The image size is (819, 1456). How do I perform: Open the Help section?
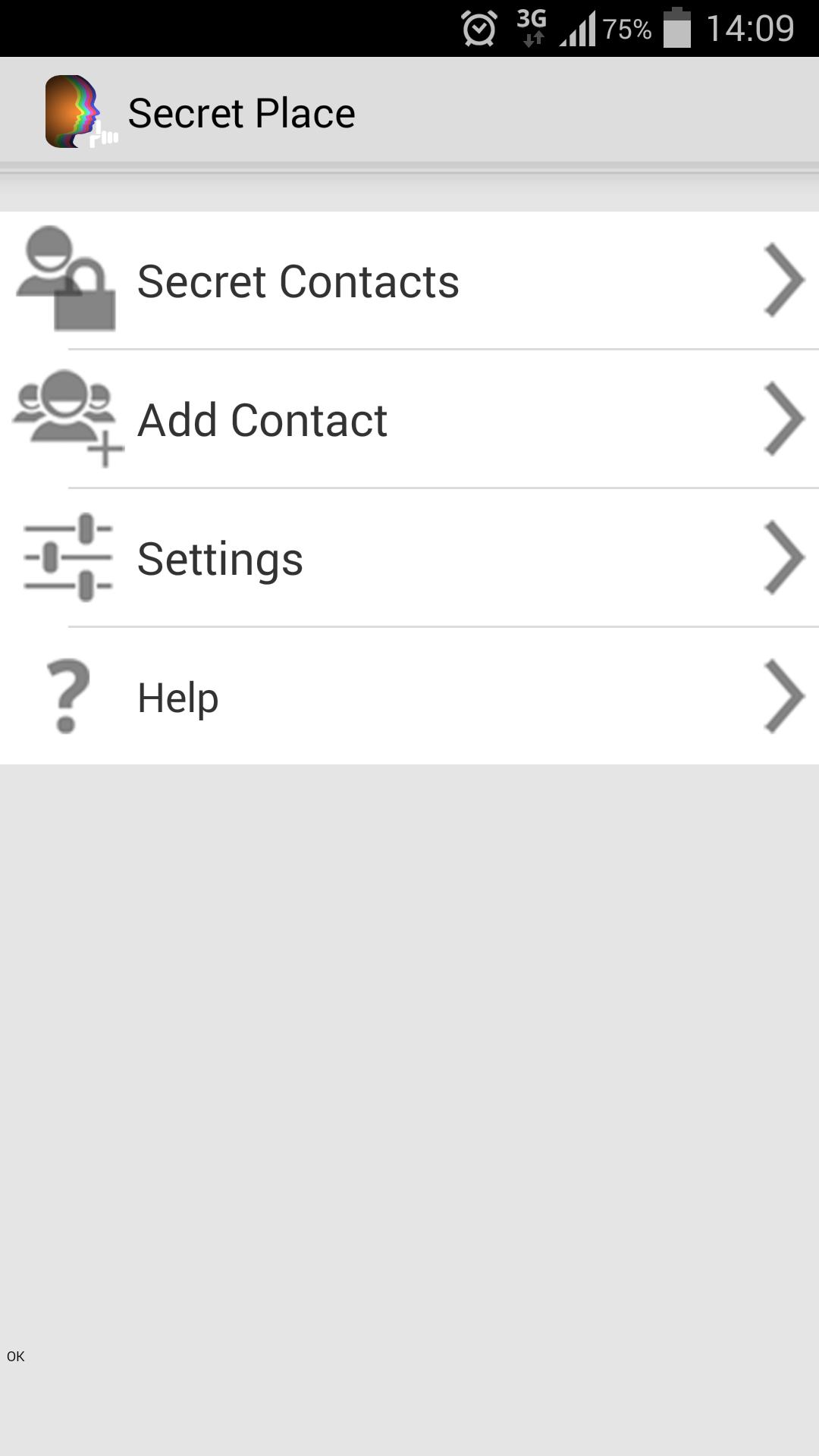coord(409,696)
